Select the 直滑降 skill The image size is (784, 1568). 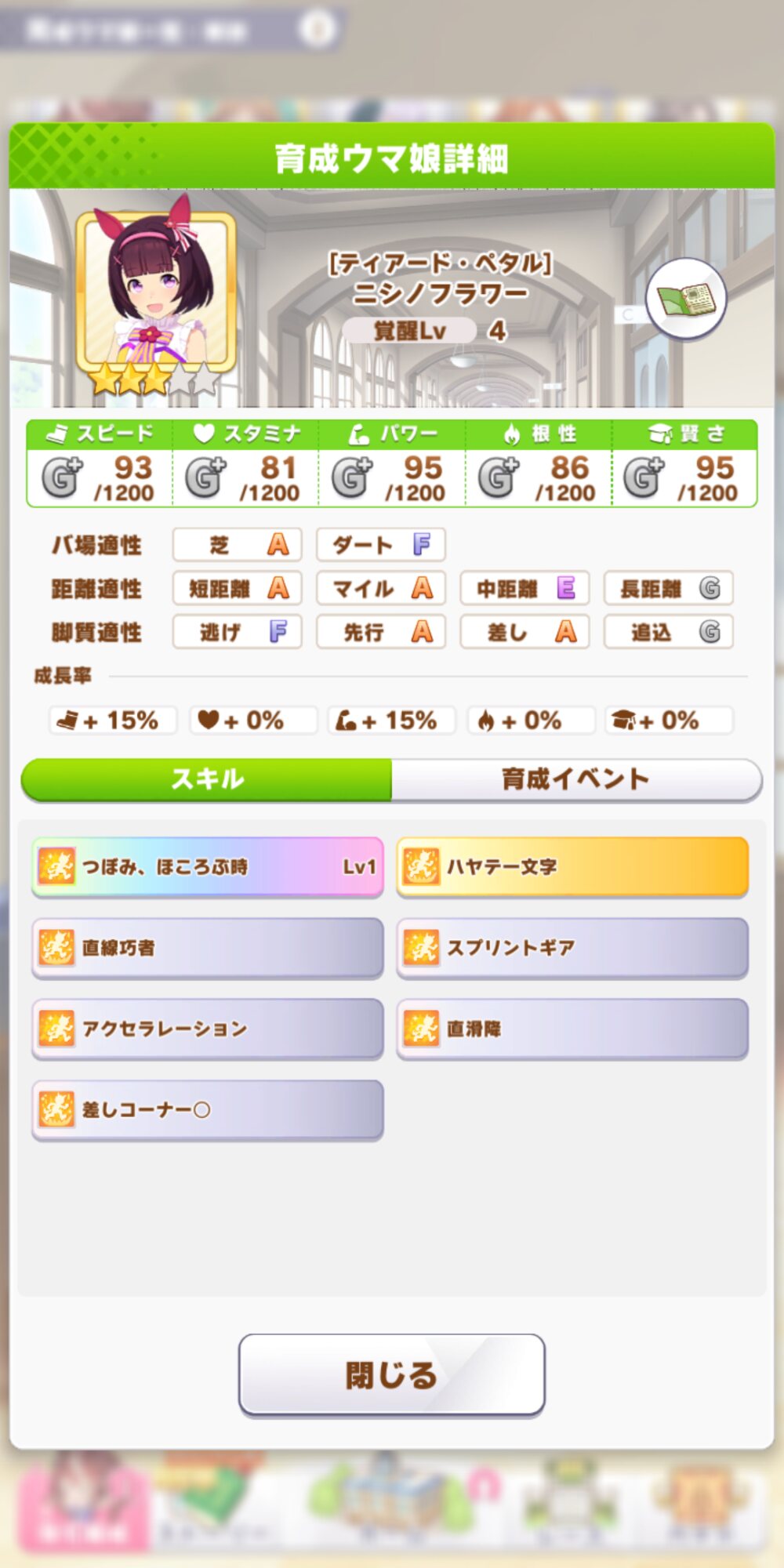pos(572,1029)
